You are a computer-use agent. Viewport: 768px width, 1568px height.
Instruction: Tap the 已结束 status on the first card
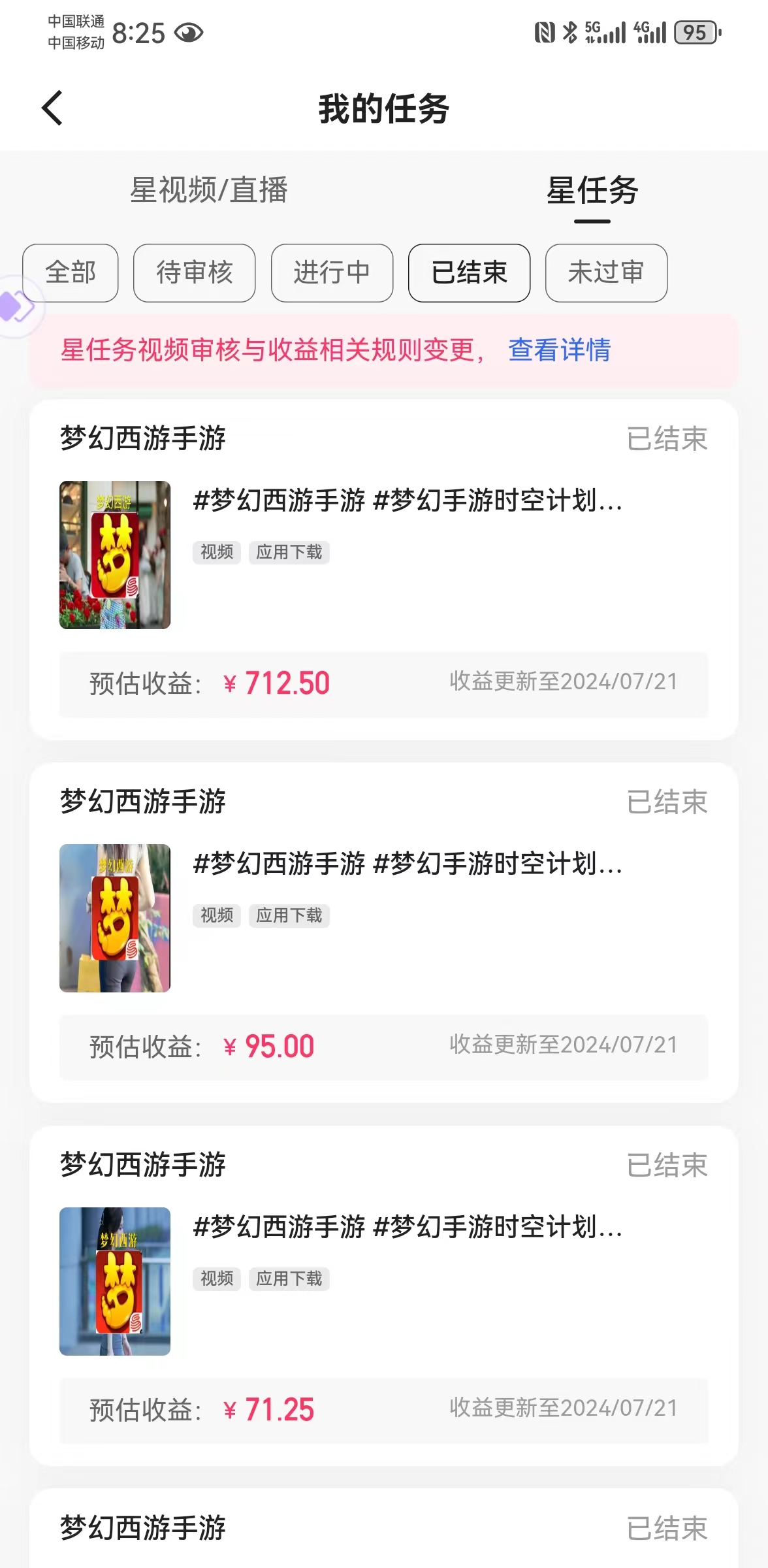(x=667, y=439)
